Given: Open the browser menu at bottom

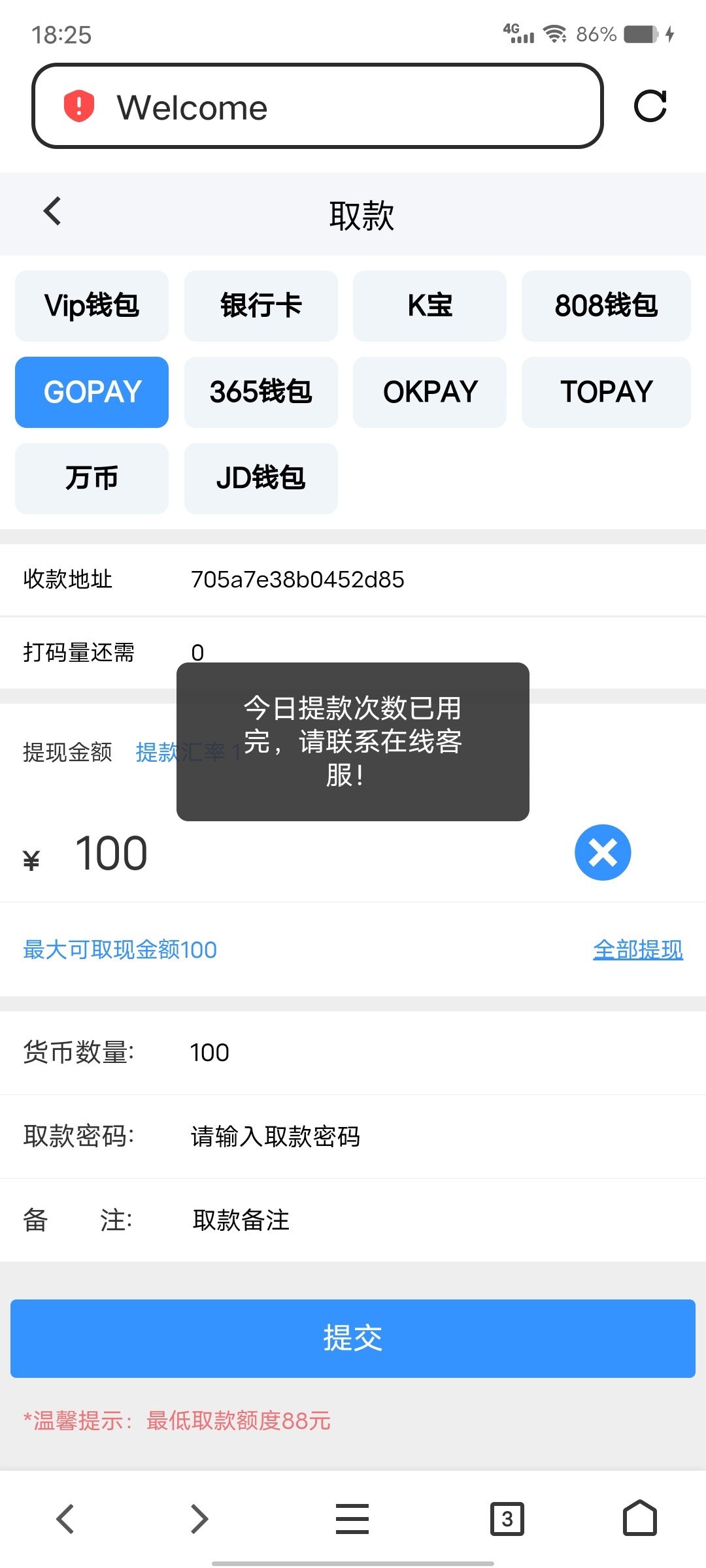Looking at the screenshot, I should pos(352,1517).
